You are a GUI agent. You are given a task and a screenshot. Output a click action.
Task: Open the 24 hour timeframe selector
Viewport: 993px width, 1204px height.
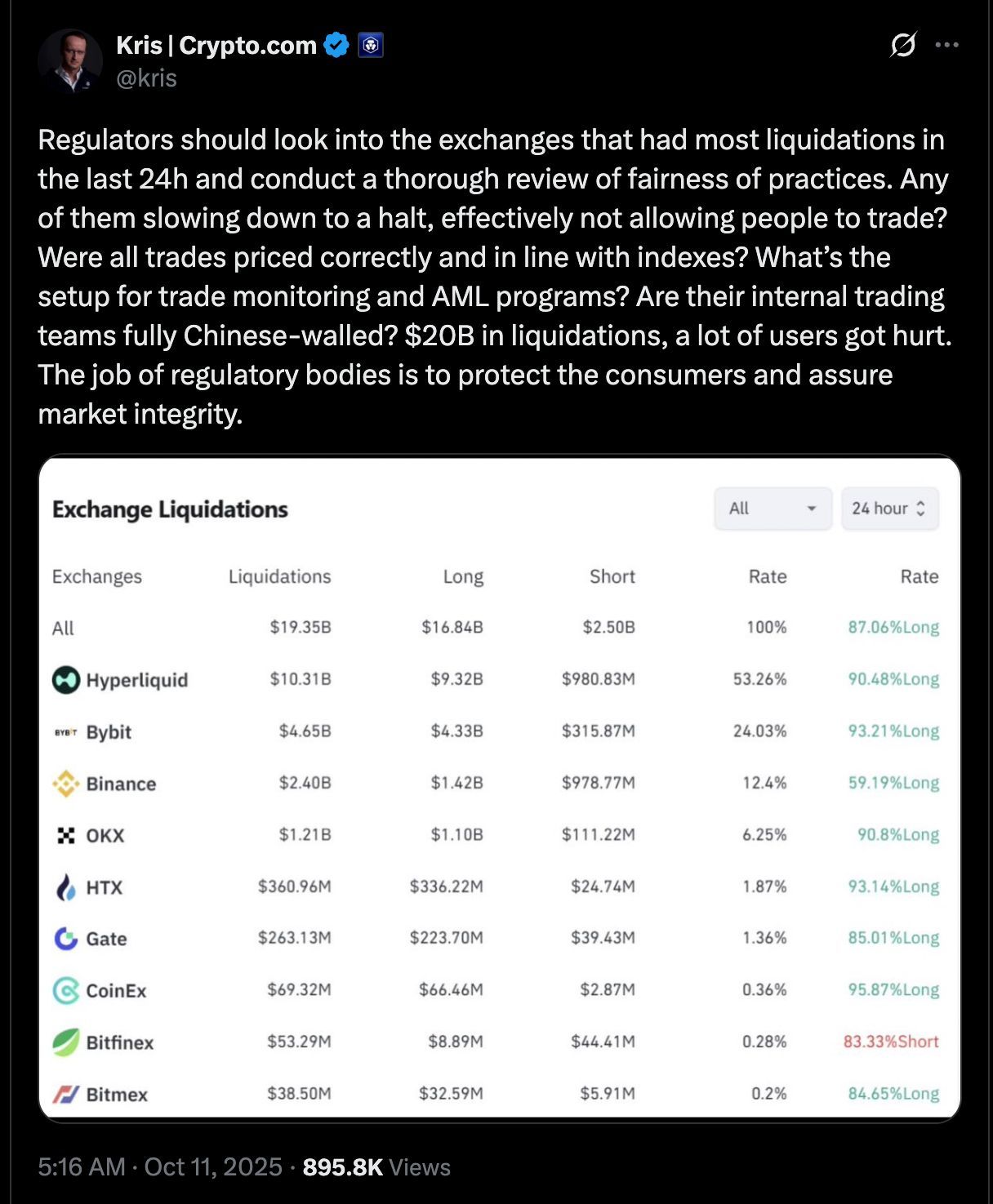coord(889,508)
